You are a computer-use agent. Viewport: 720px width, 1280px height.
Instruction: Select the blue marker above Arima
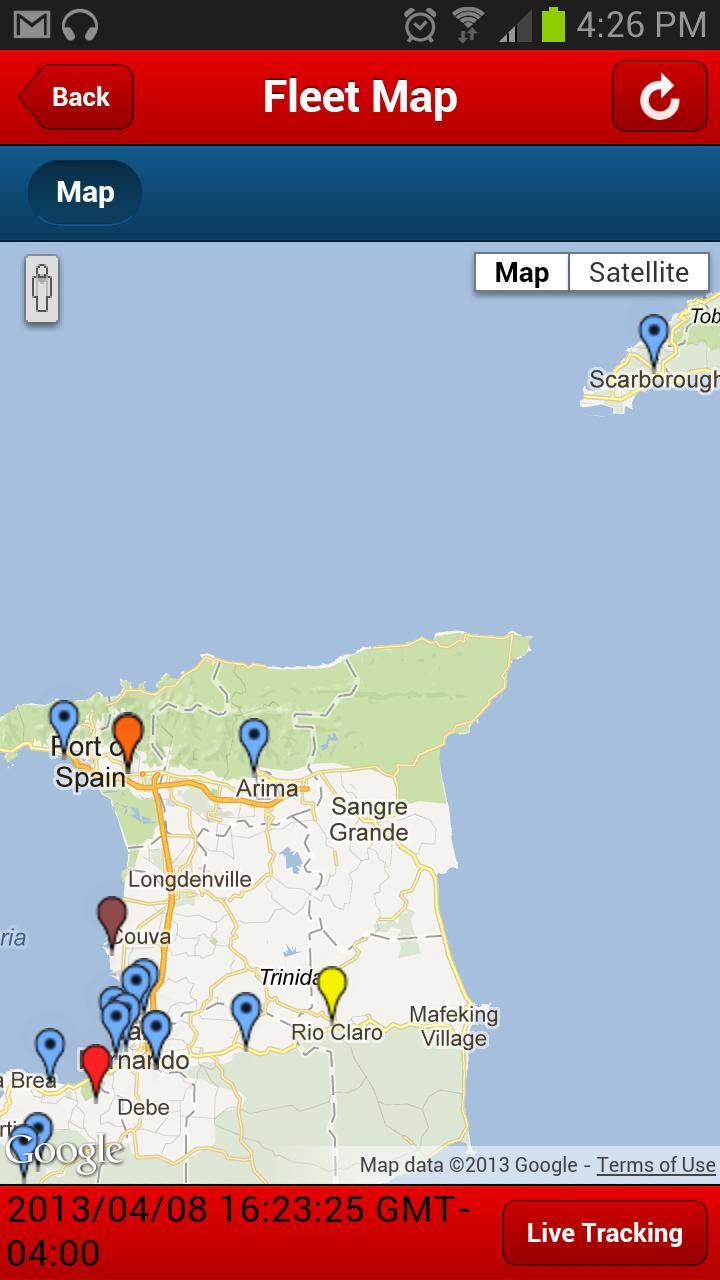tap(254, 740)
